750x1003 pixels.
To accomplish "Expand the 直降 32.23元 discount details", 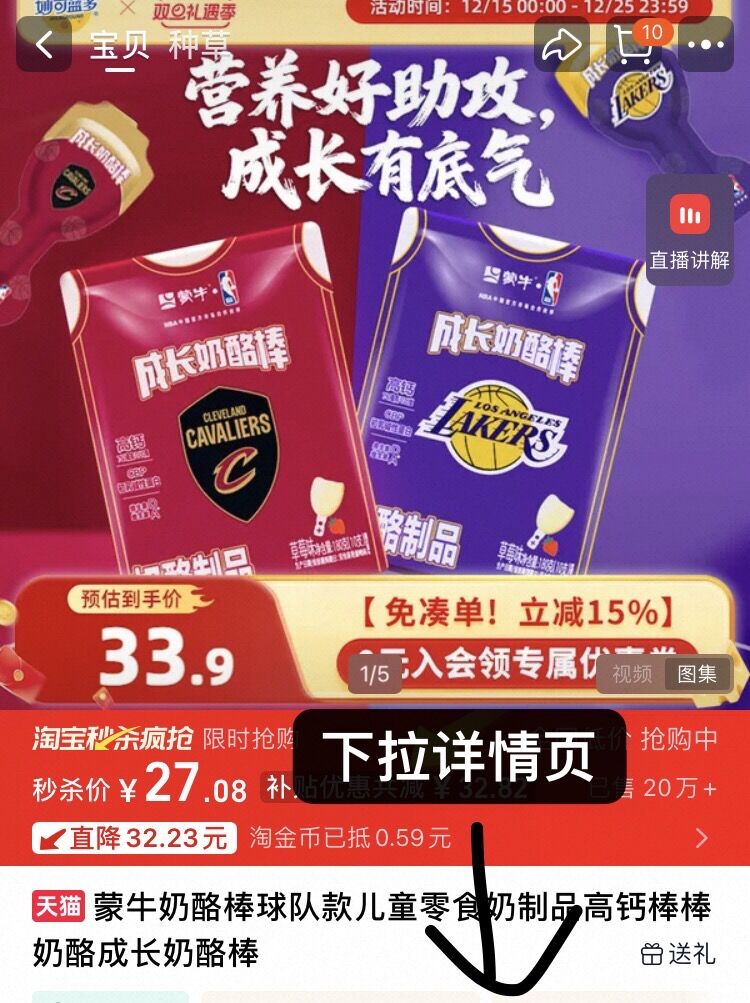I will coord(700,837).
